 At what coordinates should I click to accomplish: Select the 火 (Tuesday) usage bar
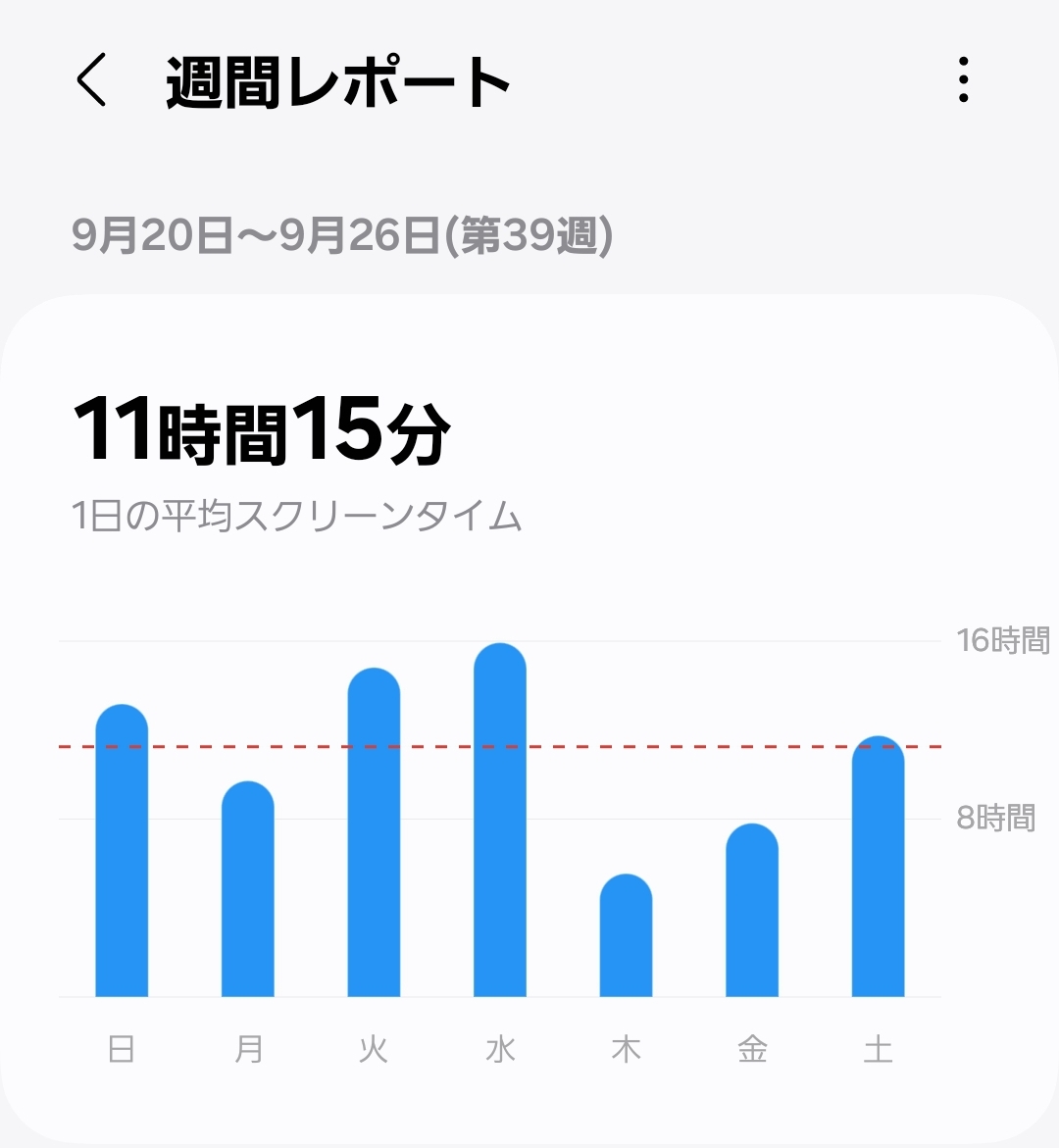click(374, 831)
